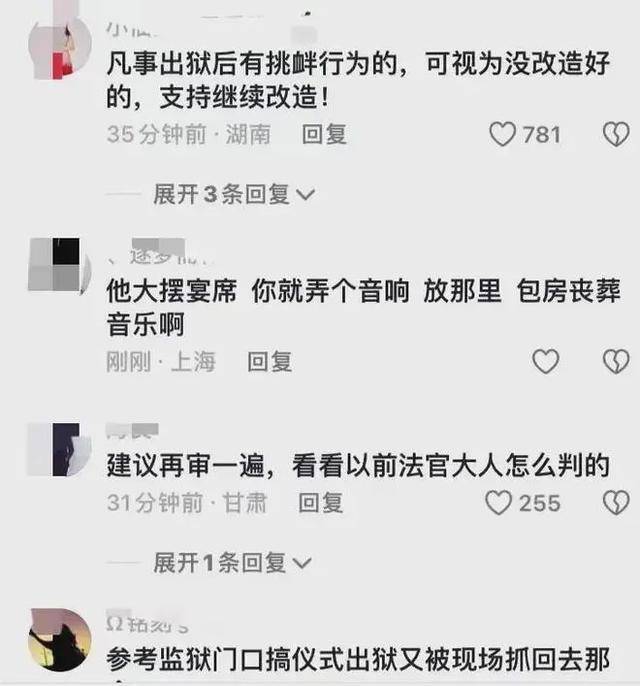
Task: Like the Shanghai comment about 大摆宴席
Action: [x=545, y=361]
